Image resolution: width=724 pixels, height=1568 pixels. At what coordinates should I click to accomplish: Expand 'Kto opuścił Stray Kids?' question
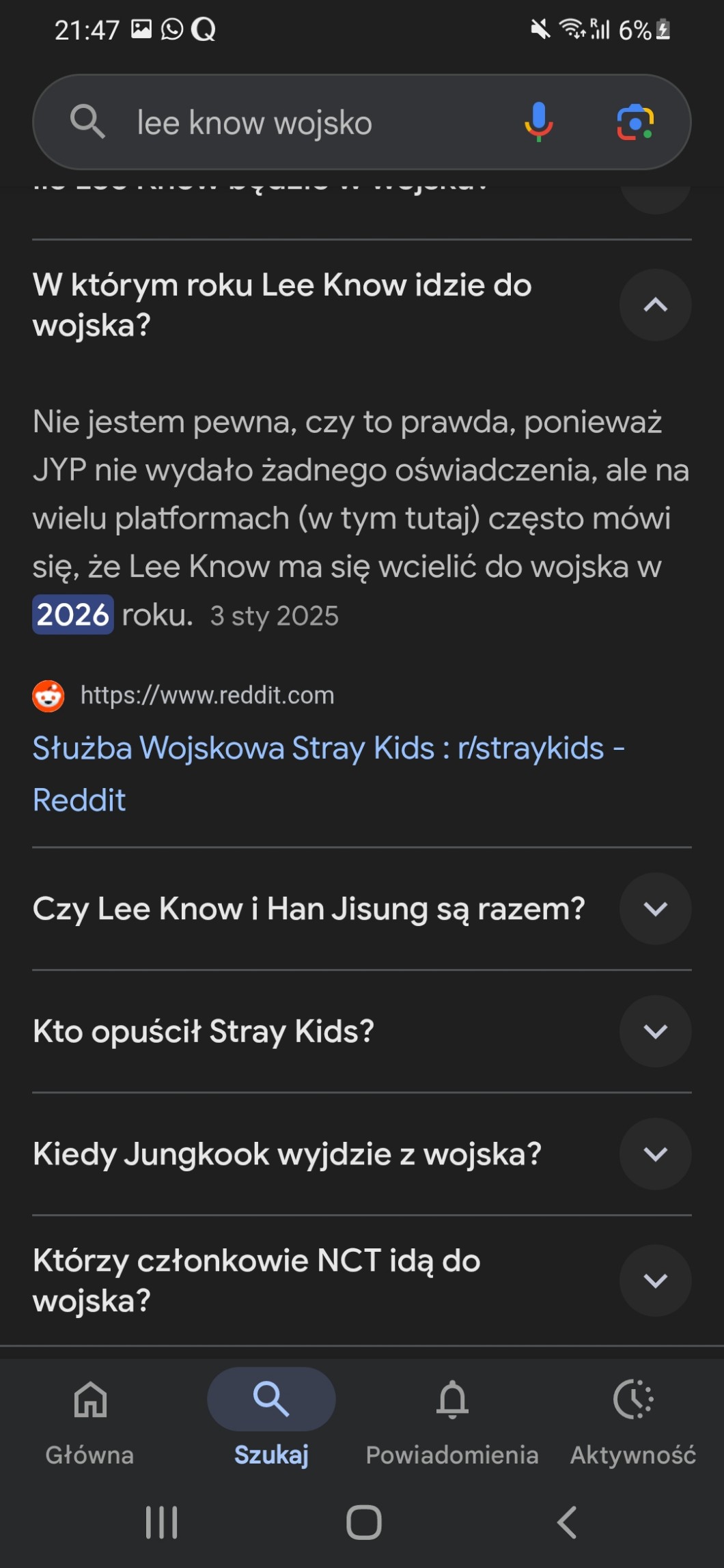(x=654, y=1031)
